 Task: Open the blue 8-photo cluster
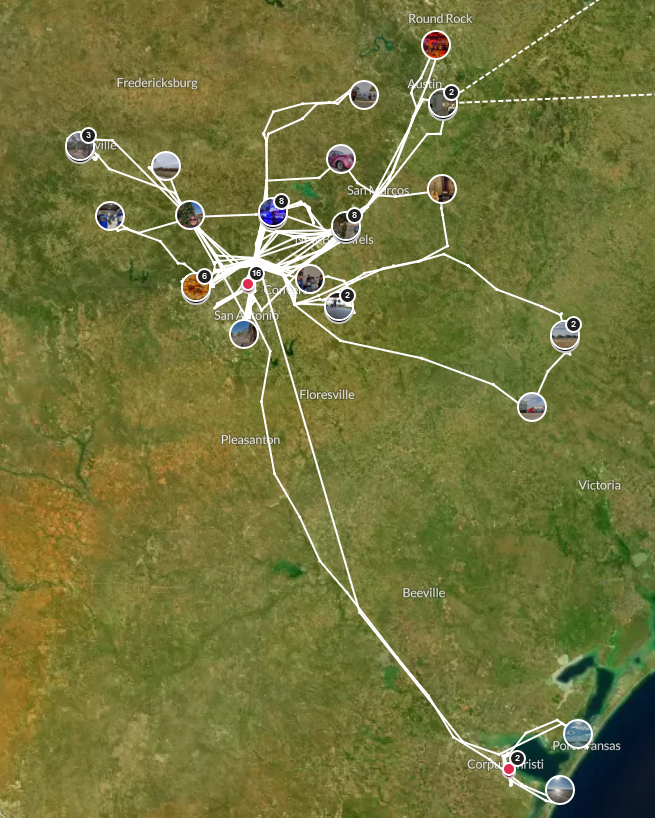coord(273,212)
